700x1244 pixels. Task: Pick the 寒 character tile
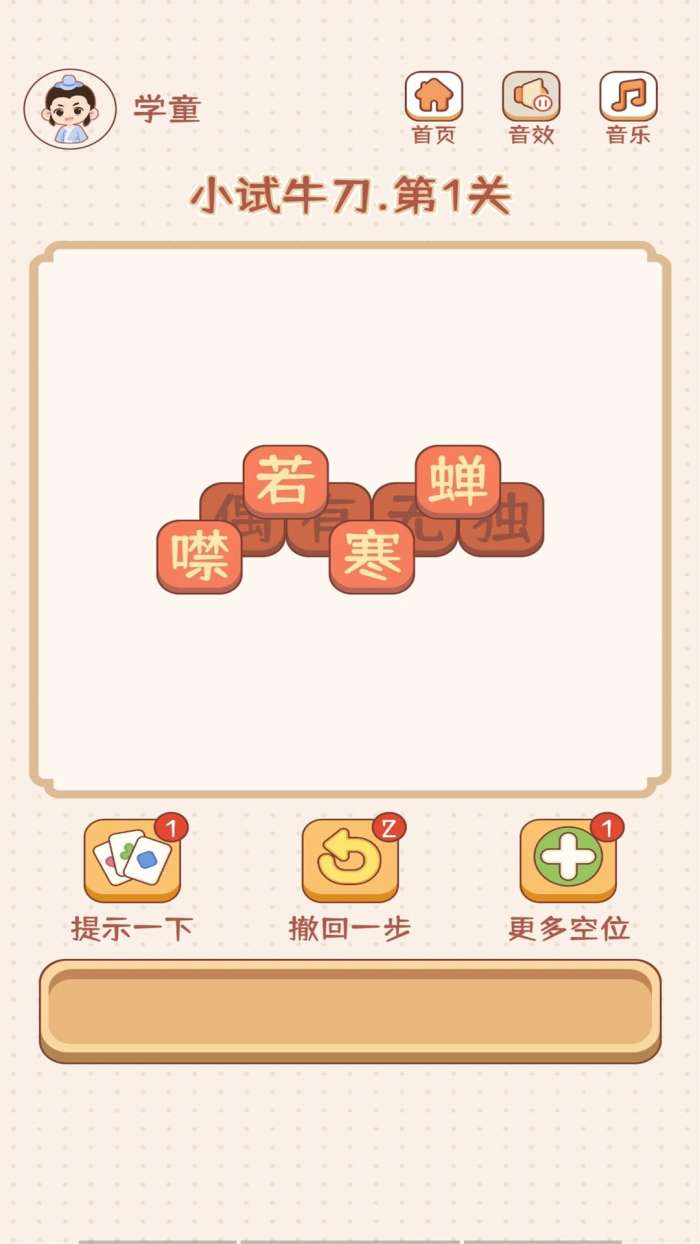coord(371,556)
